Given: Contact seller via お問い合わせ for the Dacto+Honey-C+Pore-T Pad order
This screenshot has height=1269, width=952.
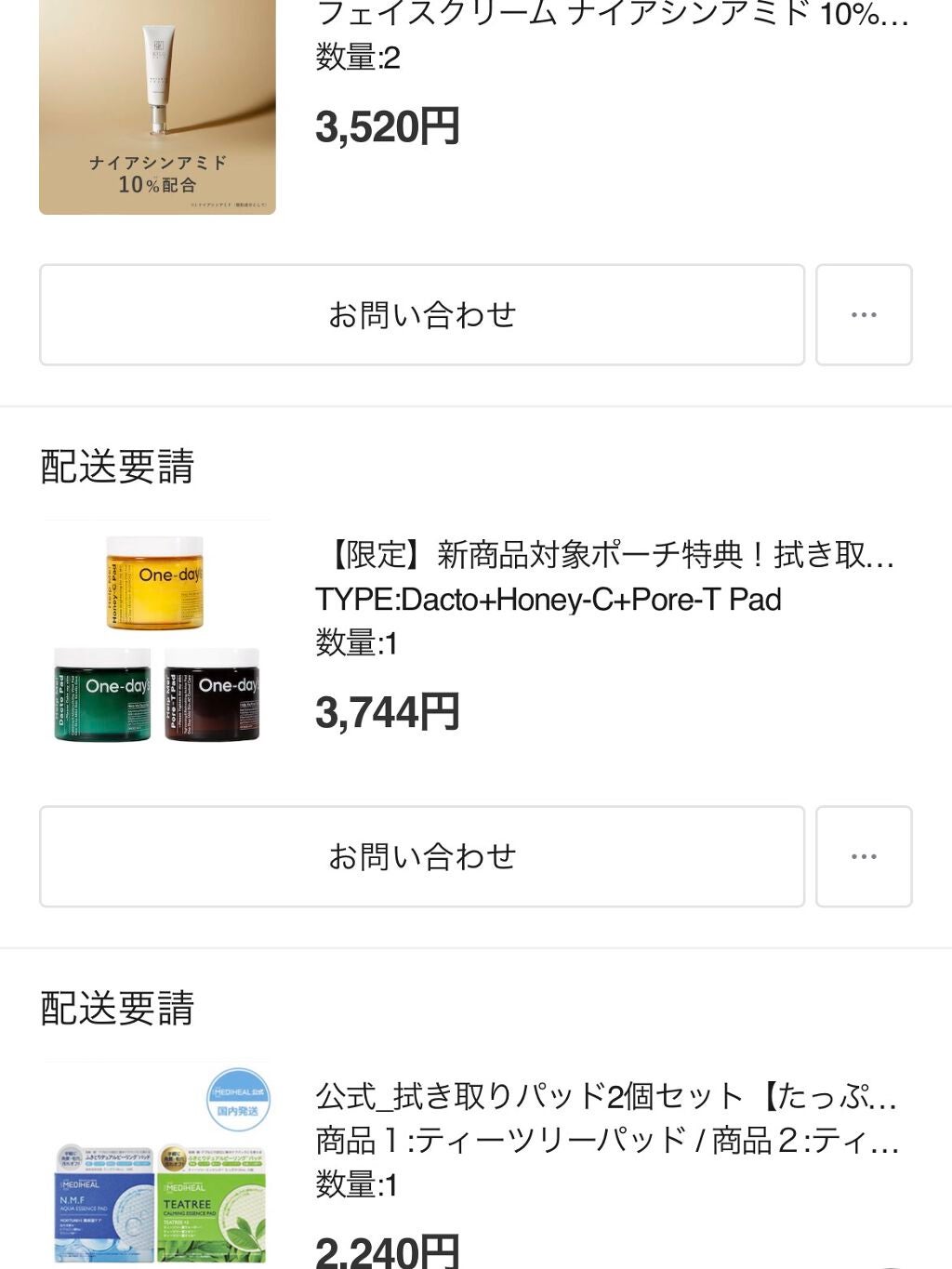Looking at the screenshot, I should (421, 856).
